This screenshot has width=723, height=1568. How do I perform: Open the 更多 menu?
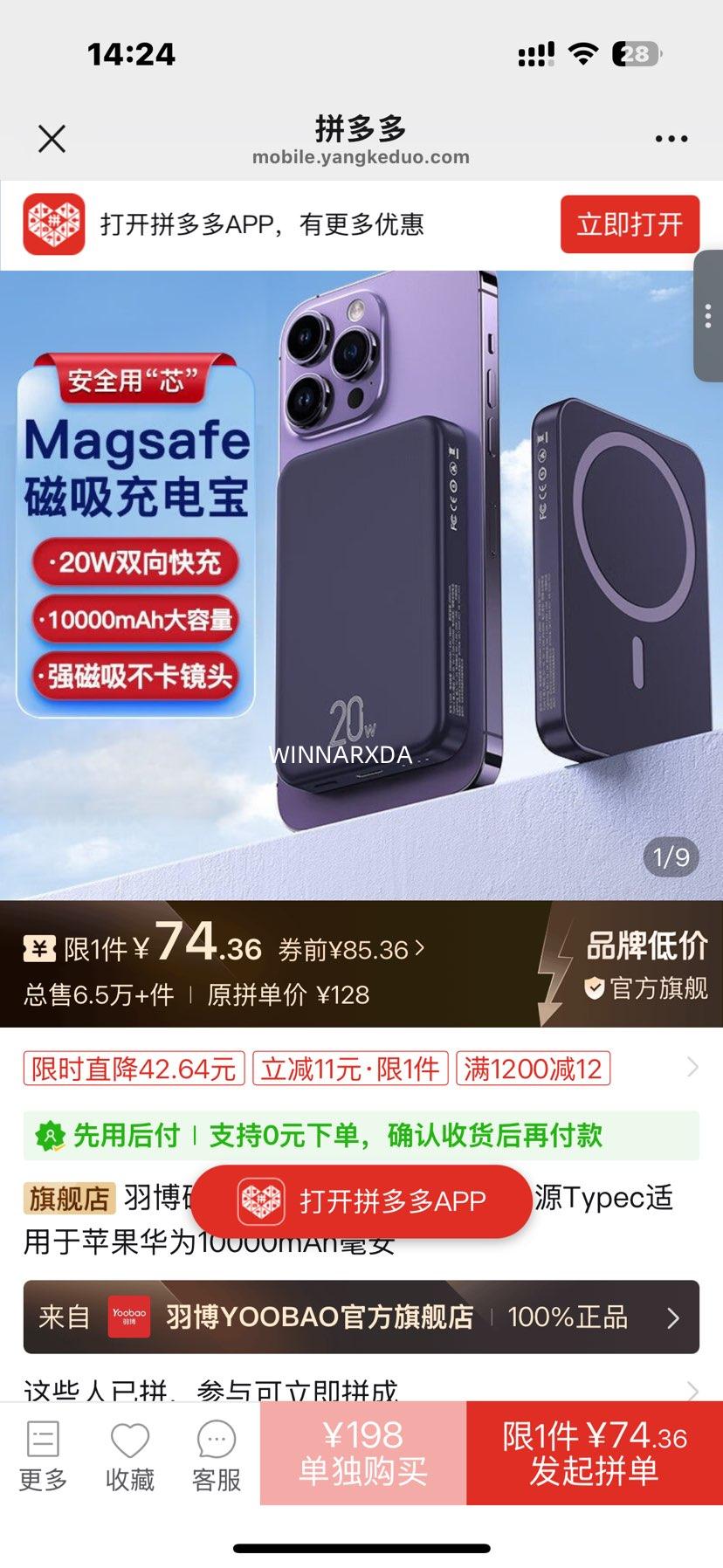[x=43, y=1456]
